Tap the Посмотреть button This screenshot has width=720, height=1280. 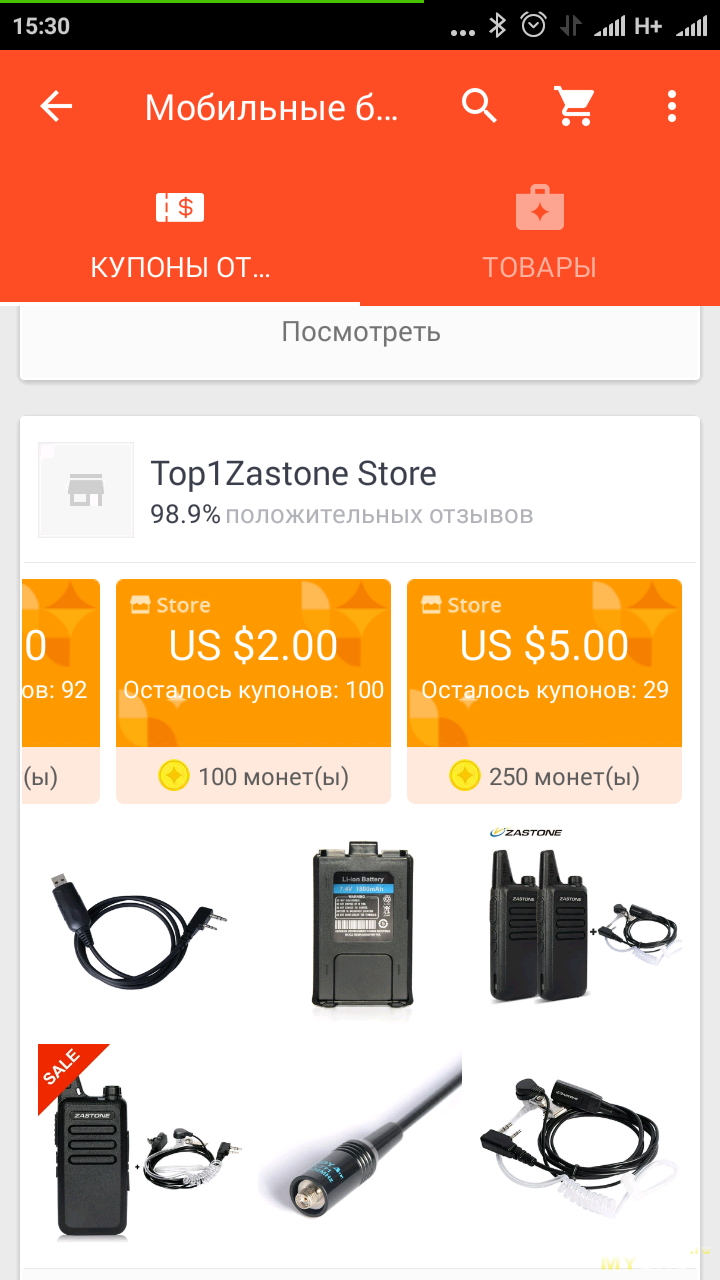(360, 332)
